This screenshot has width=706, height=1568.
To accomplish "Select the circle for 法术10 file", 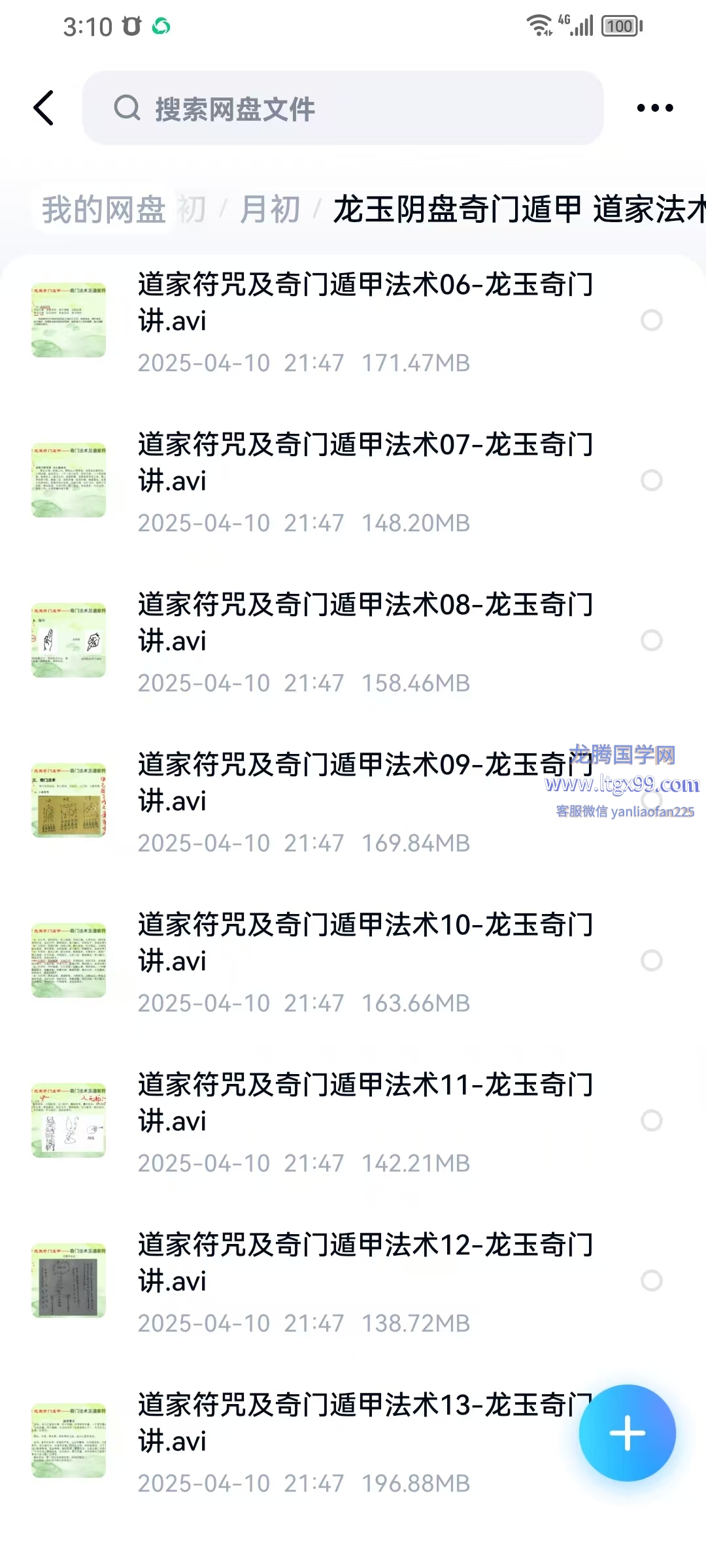I will tap(651, 960).
